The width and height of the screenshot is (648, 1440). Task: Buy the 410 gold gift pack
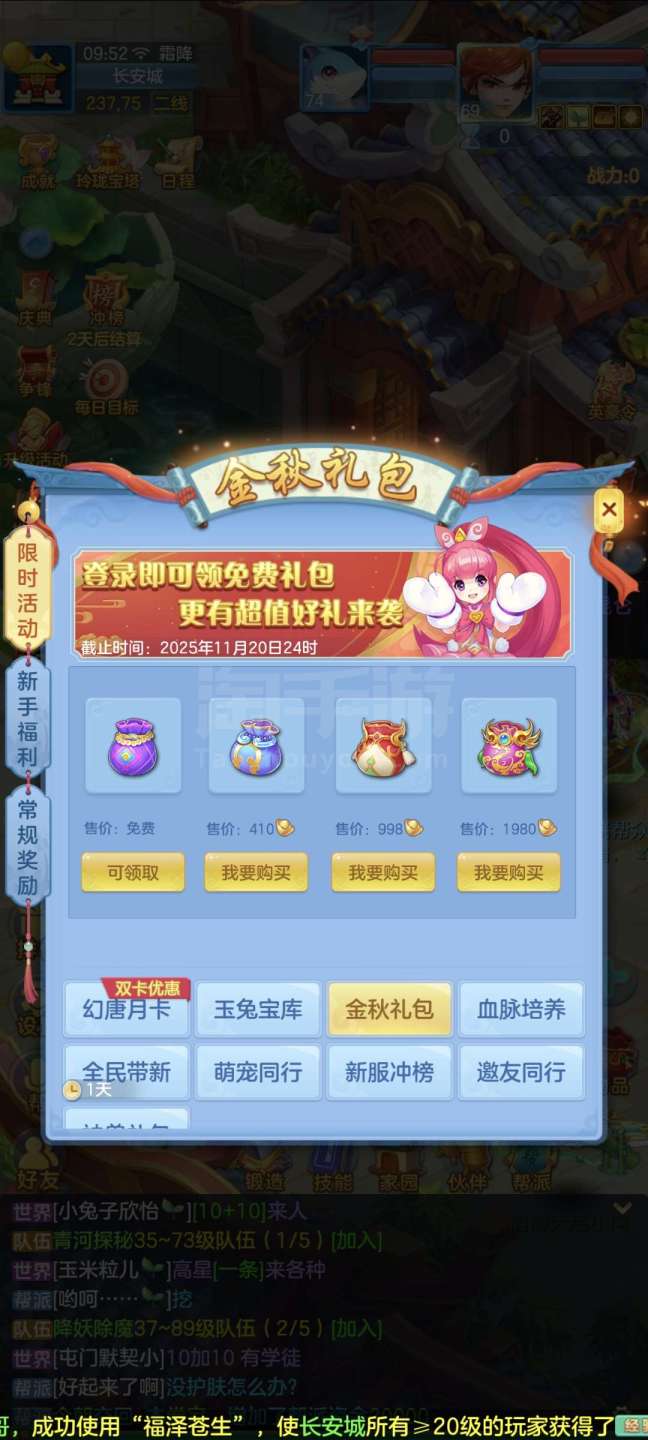coord(256,872)
